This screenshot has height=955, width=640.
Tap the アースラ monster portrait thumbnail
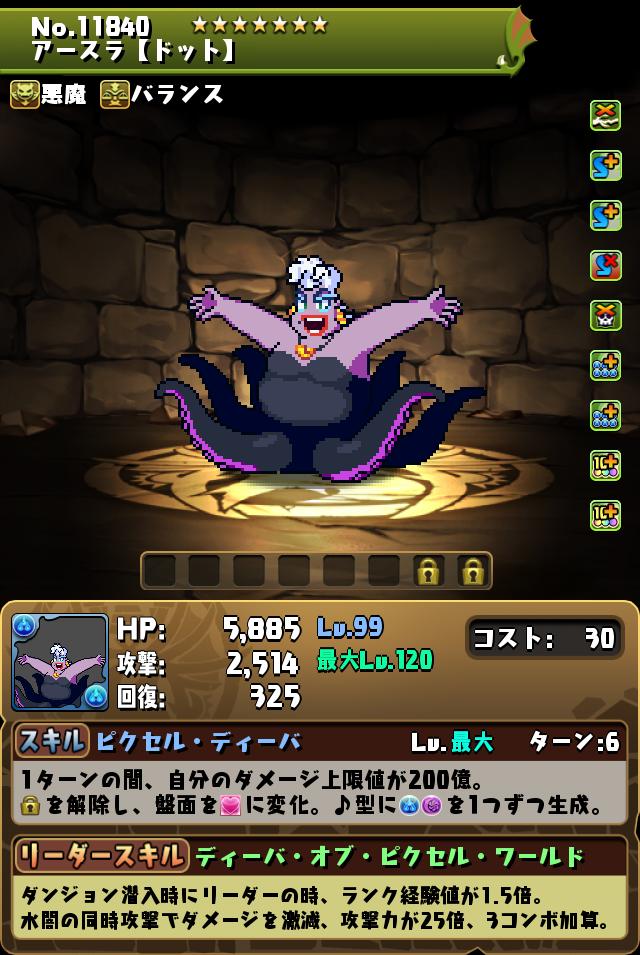[60, 662]
